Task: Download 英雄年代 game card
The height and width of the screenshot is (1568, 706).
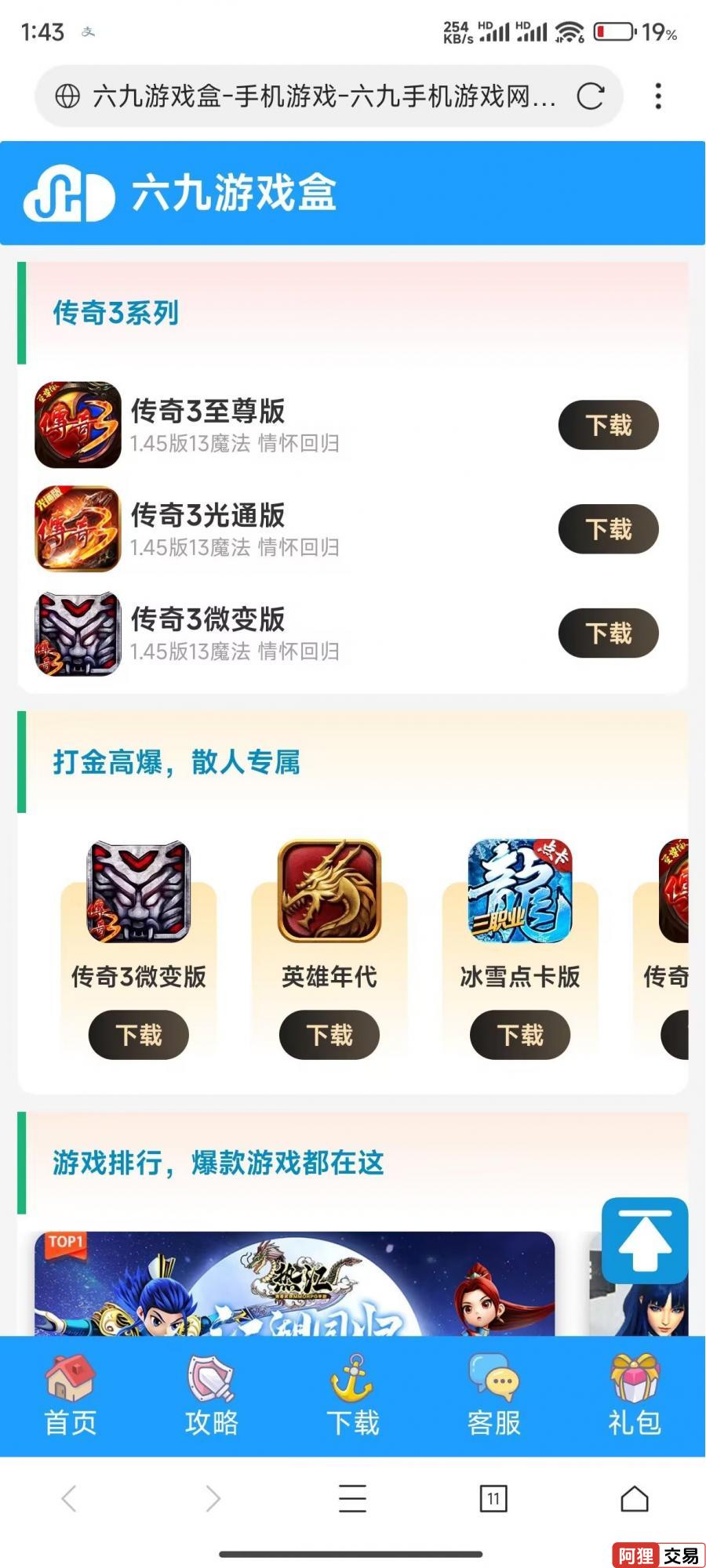Action: click(x=329, y=1035)
